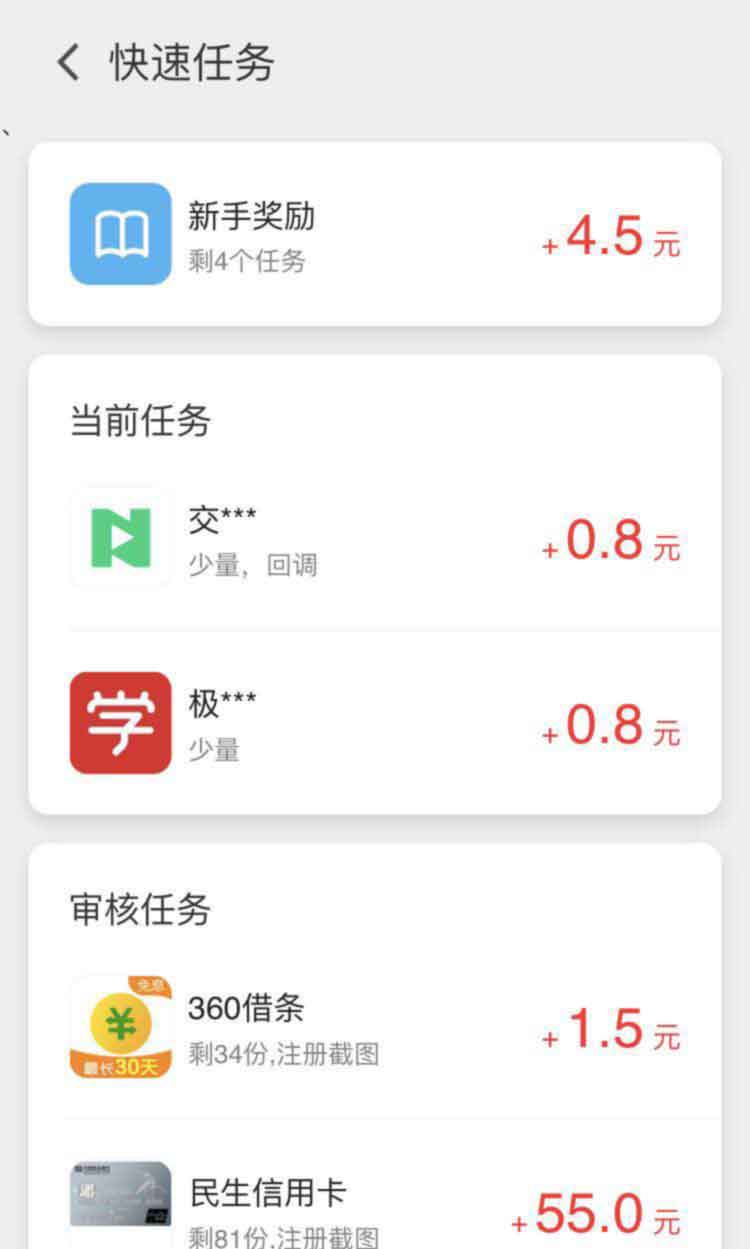Go back from the 快速任务 page
The width and height of the screenshot is (750, 1249).
point(68,63)
